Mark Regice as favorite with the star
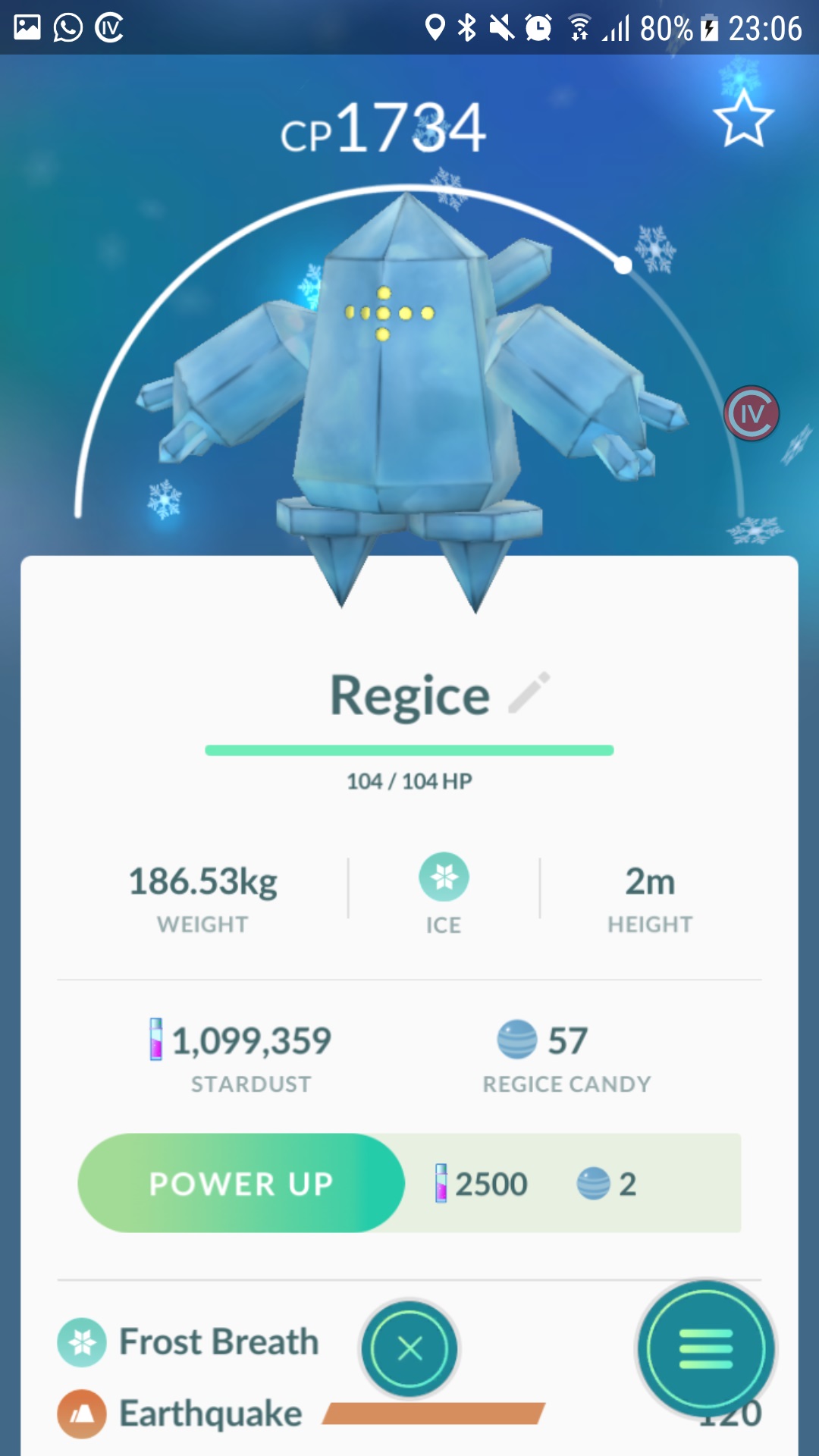 [743, 118]
